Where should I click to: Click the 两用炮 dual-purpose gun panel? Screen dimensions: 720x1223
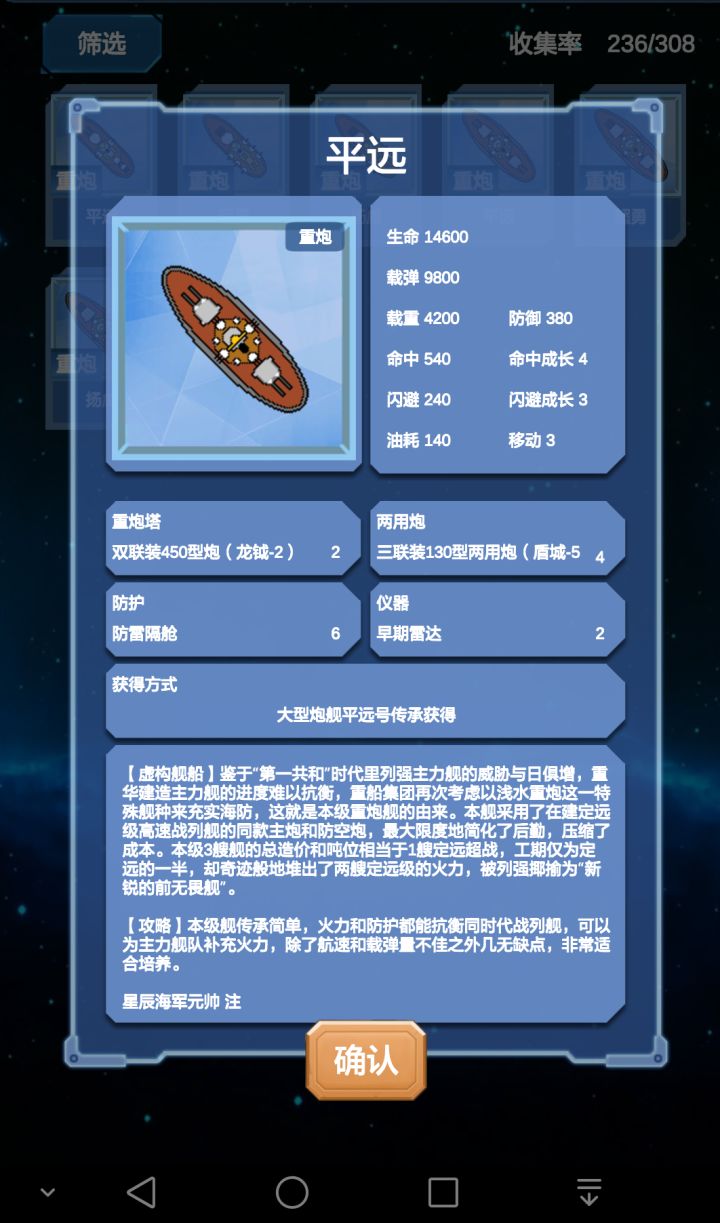pyautogui.click(x=497, y=536)
